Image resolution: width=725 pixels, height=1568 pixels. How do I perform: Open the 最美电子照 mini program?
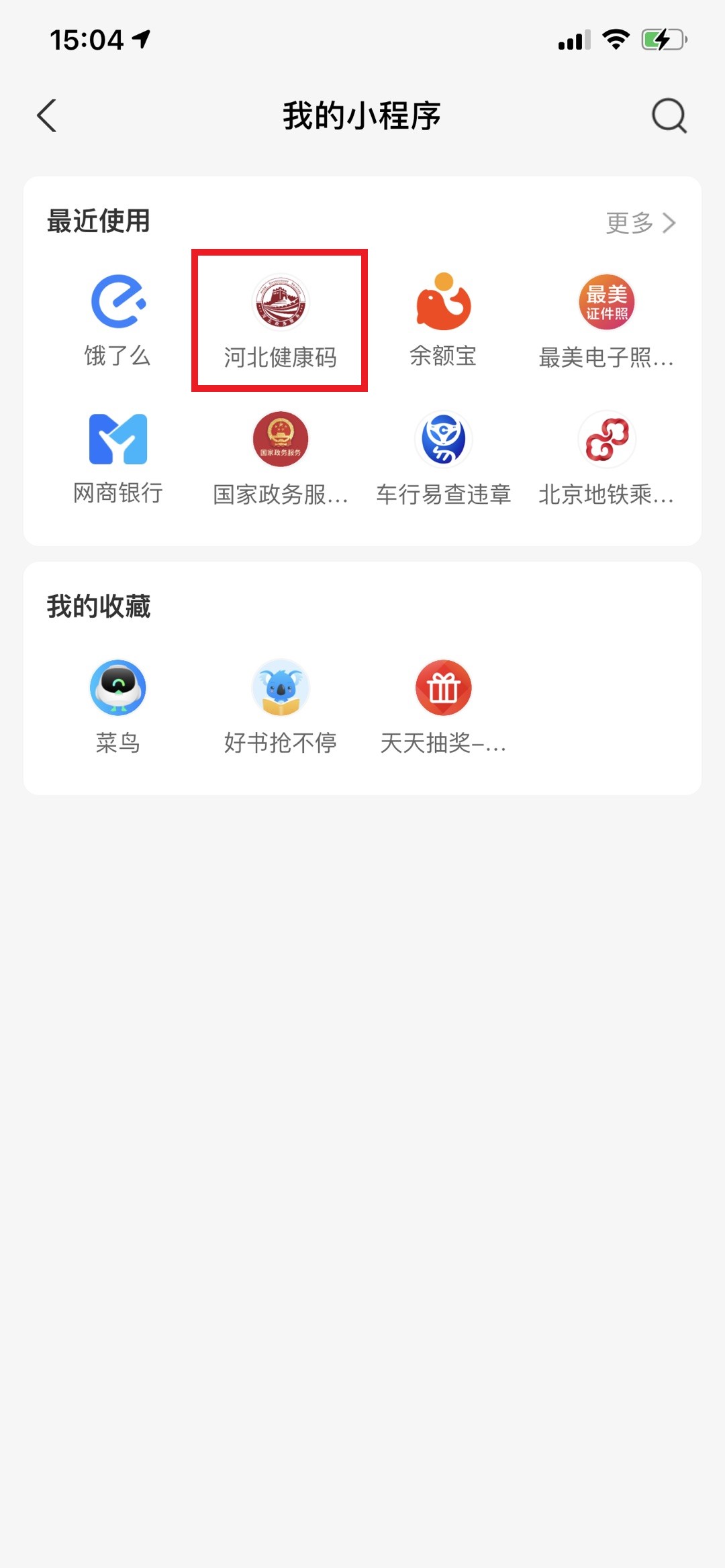(x=606, y=321)
